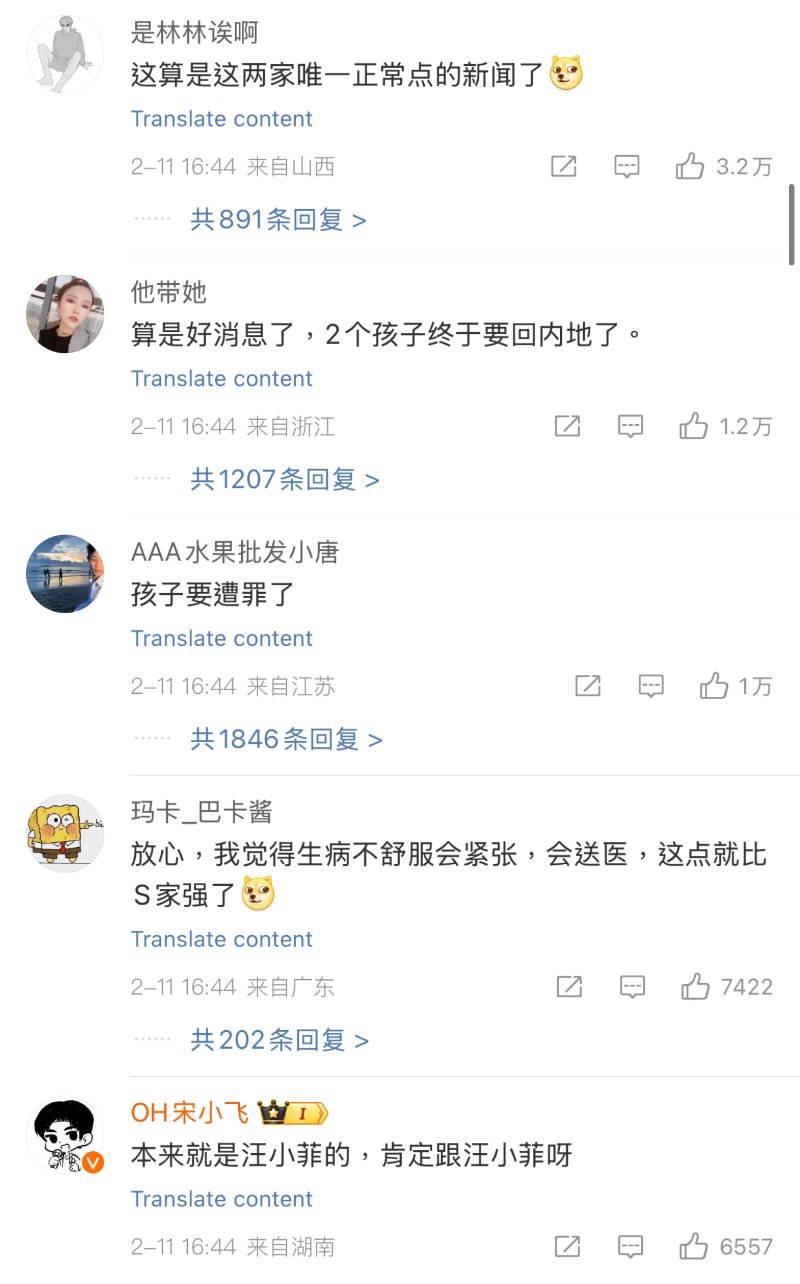The height and width of the screenshot is (1284, 800).
Task: Like the comment from OH宋小飞
Action: [x=693, y=1247]
